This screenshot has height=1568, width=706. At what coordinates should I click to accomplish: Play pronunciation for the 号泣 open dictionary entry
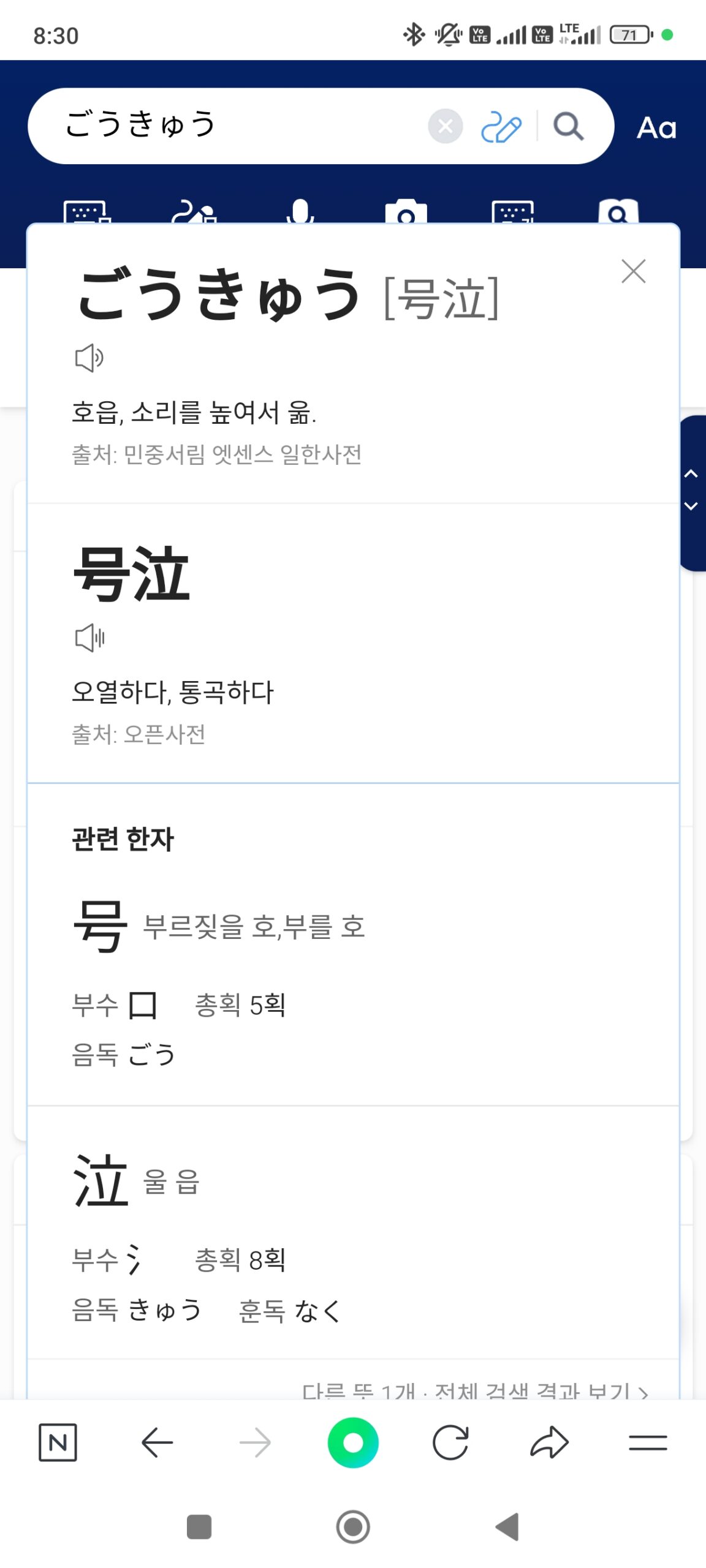tap(89, 638)
